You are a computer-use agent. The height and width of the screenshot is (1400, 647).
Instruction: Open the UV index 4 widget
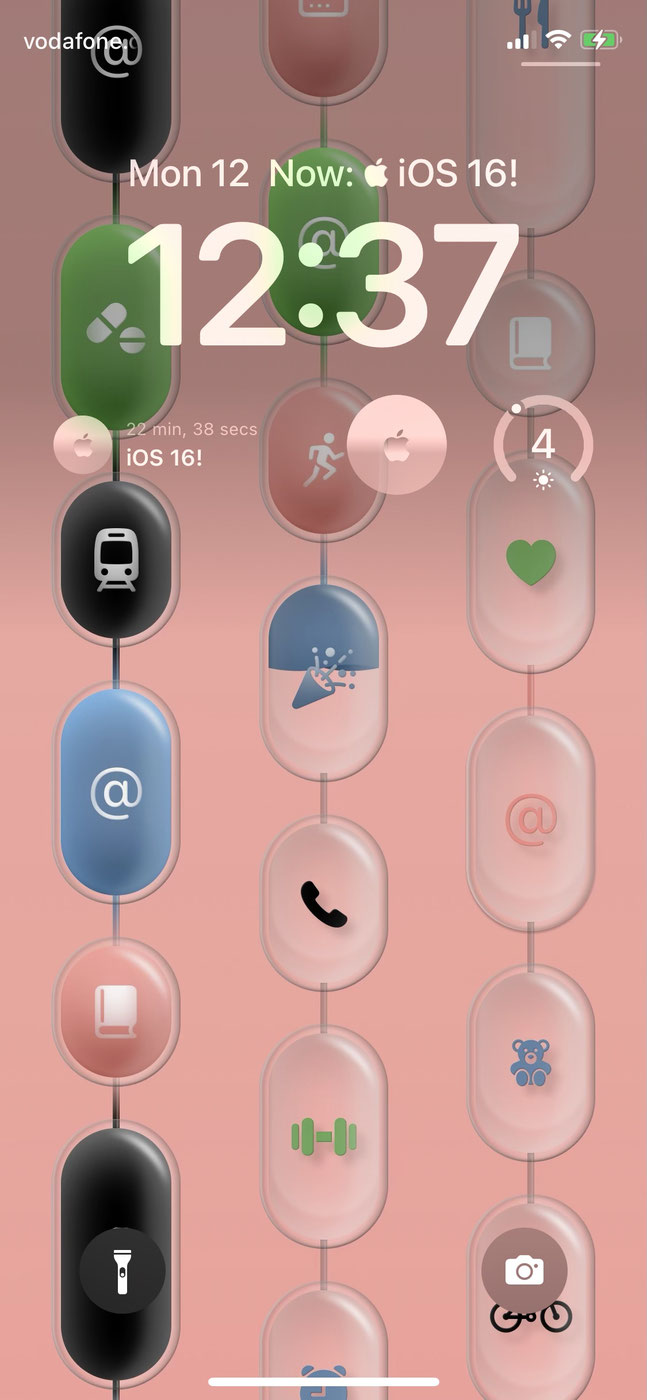coord(543,445)
